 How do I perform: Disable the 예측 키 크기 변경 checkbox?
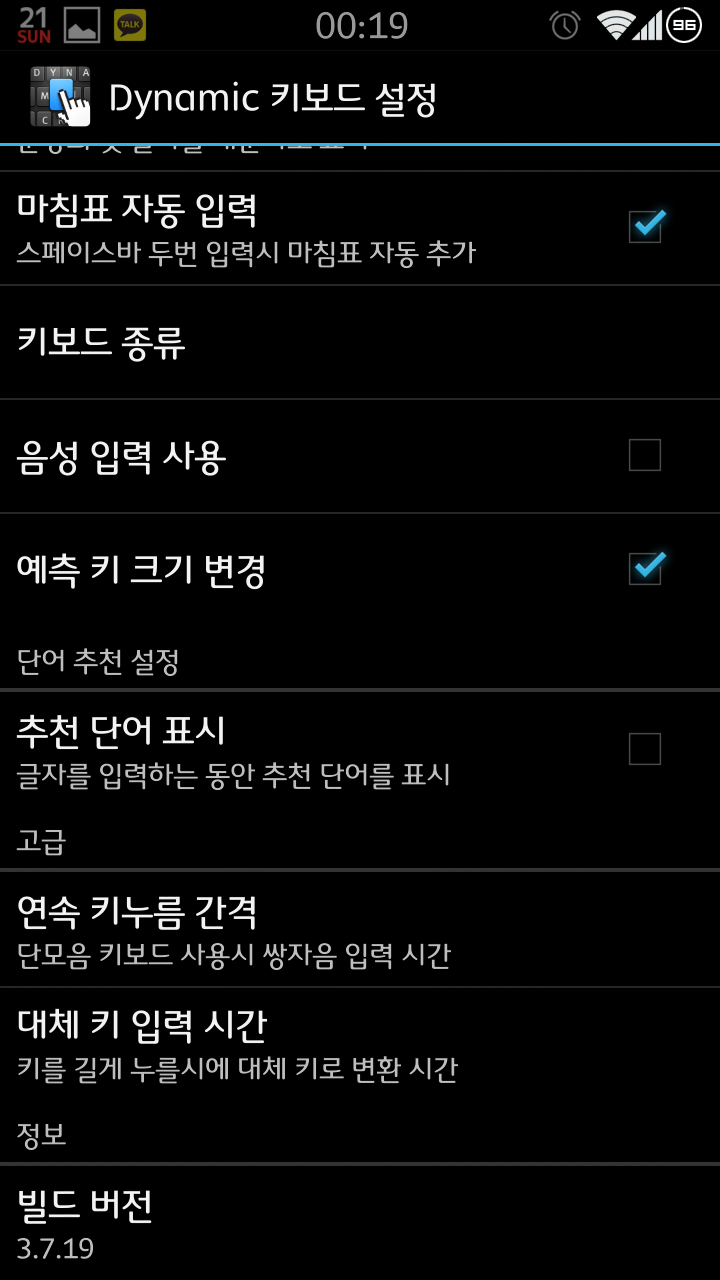pyautogui.click(x=645, y=569)
